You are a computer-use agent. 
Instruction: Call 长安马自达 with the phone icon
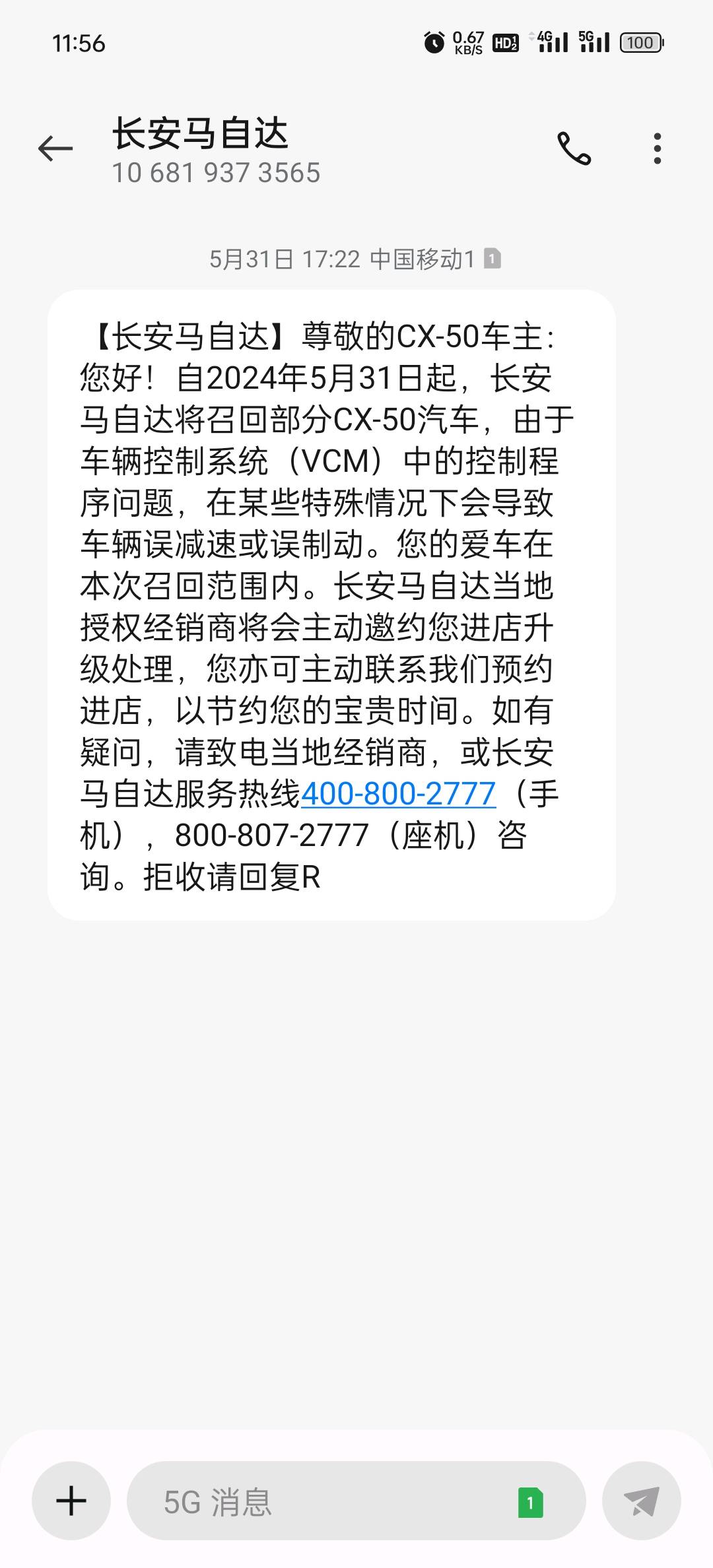(x=574, y=148)
